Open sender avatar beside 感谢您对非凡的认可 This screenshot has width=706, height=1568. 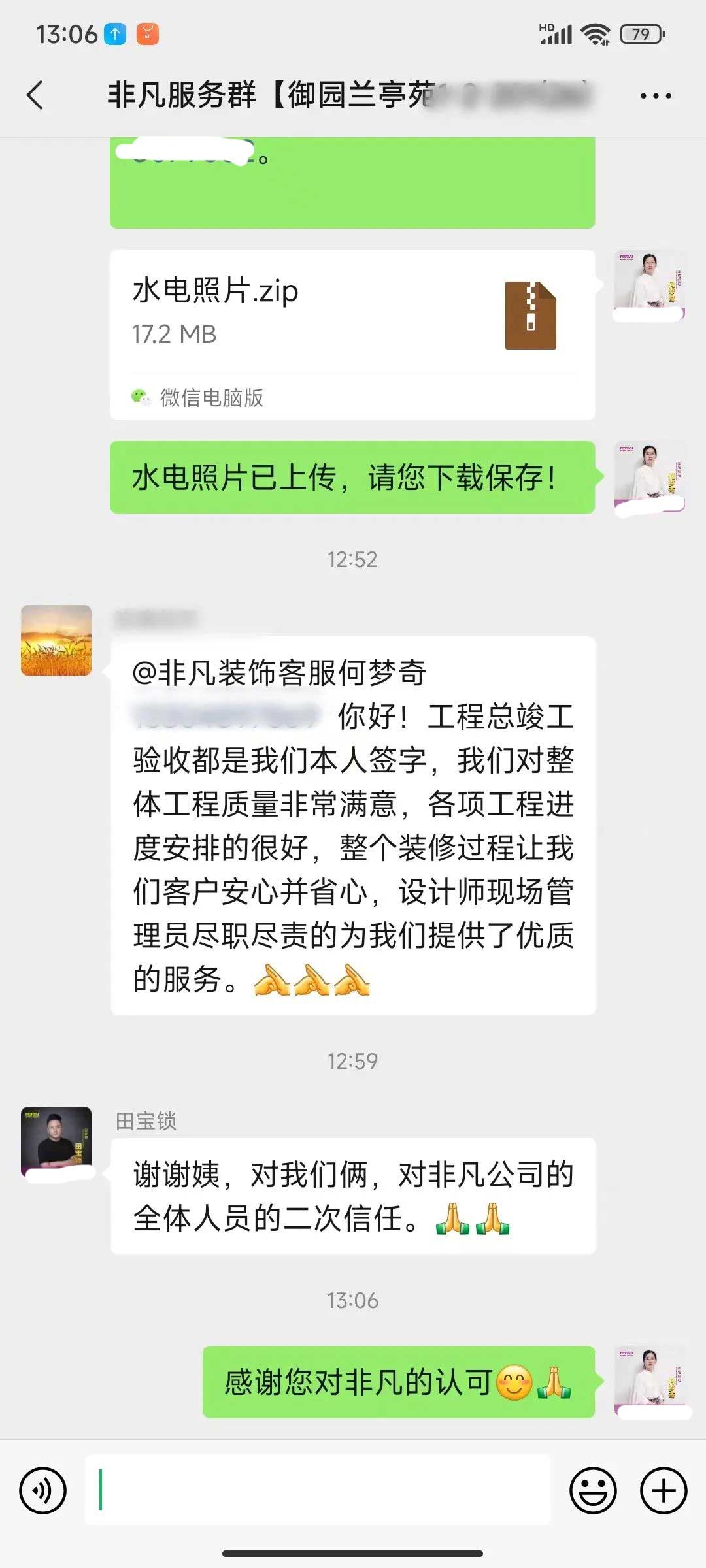[649, 1380]
